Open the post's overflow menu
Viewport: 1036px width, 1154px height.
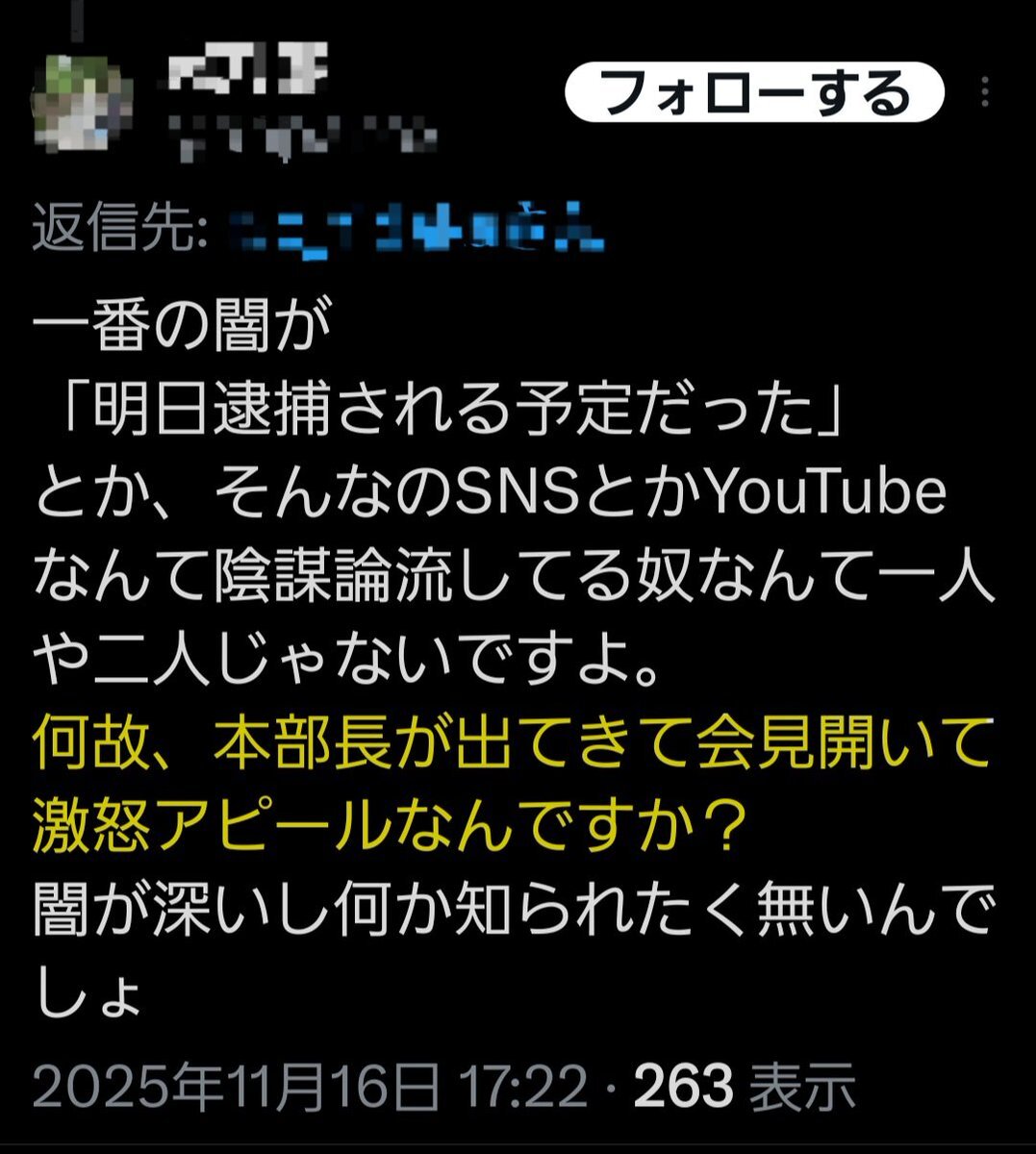[985, 92]
